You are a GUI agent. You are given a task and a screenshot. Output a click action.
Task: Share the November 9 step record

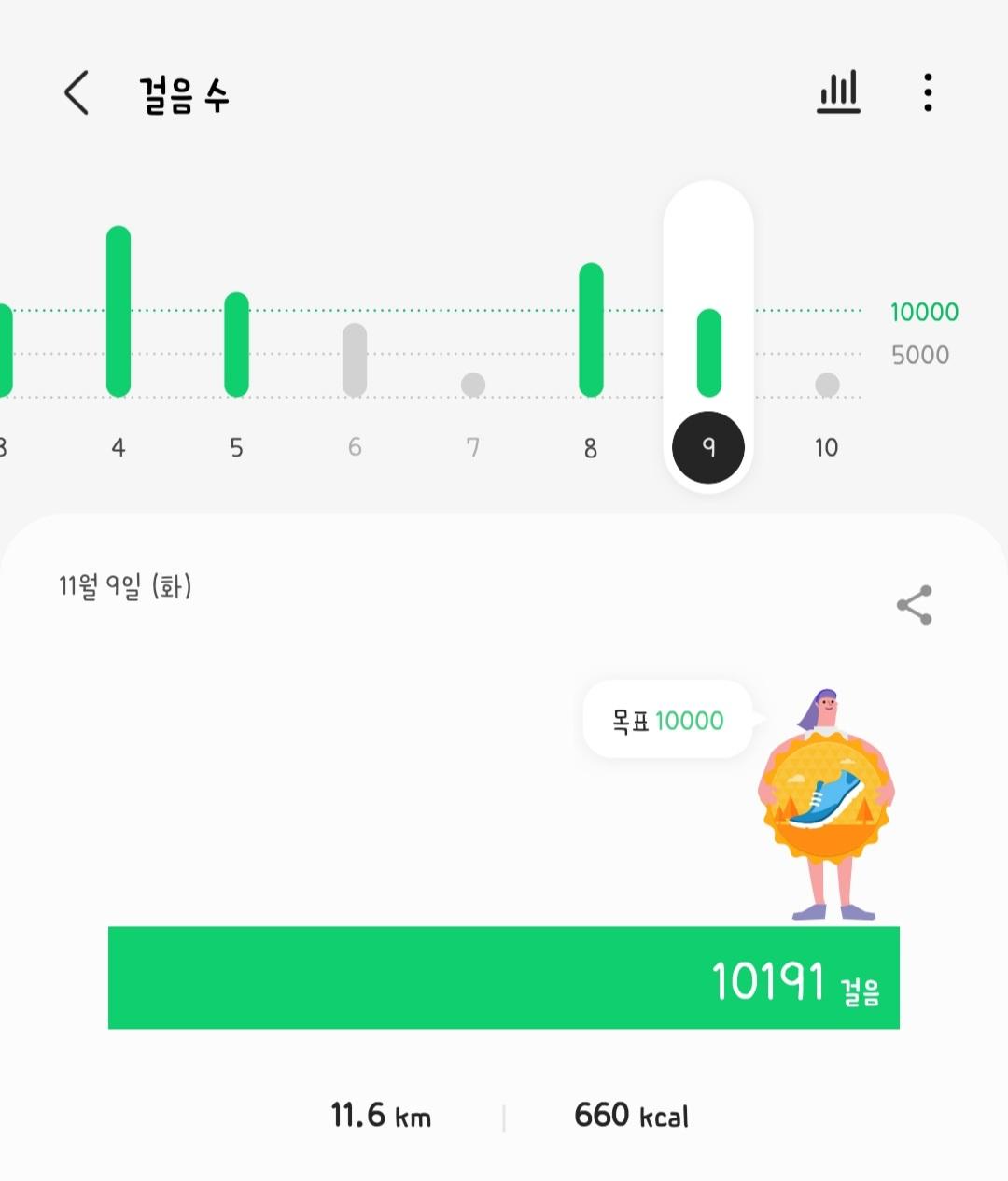coord(914,605)
